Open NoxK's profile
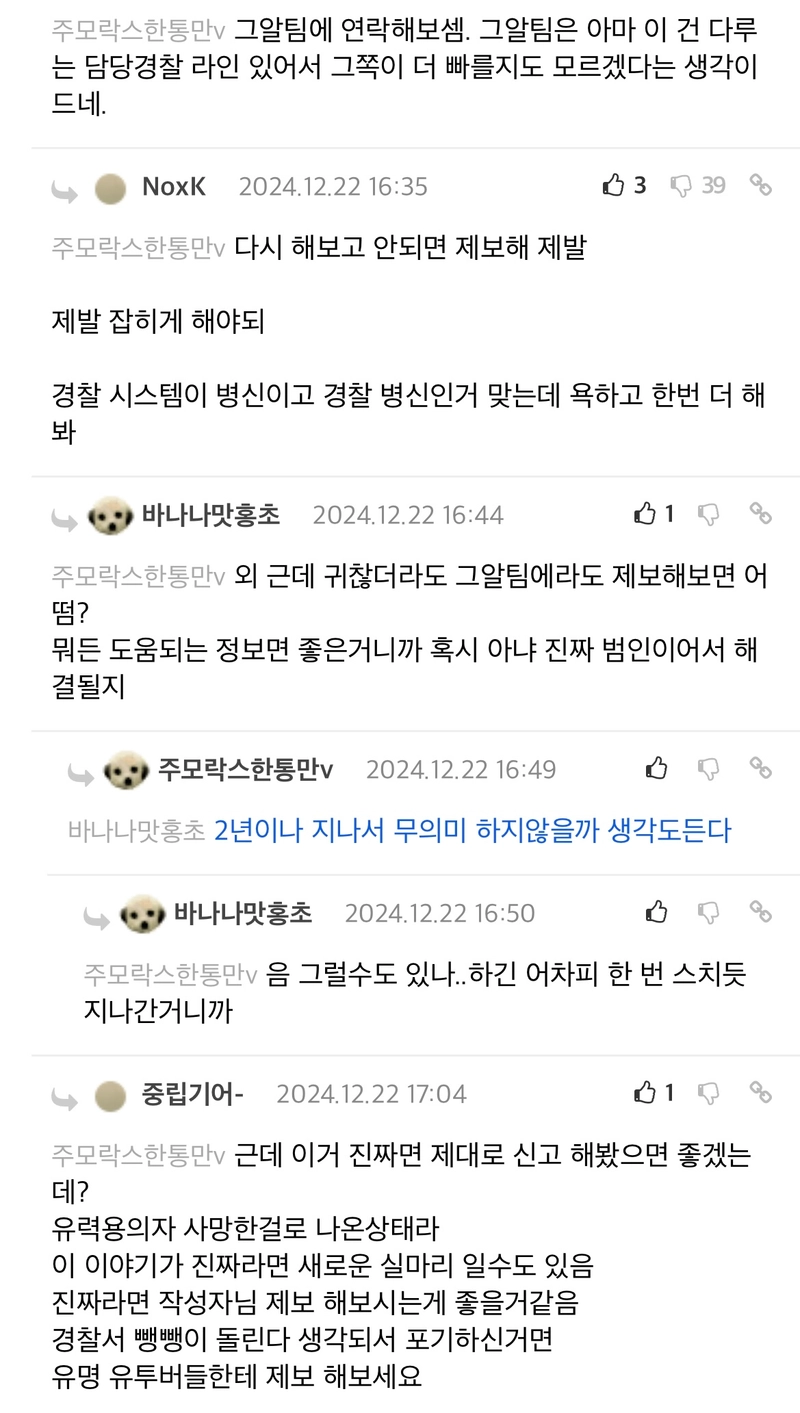Image resolution: width=800 pixels, height=1413 pixels. (174, 186)
